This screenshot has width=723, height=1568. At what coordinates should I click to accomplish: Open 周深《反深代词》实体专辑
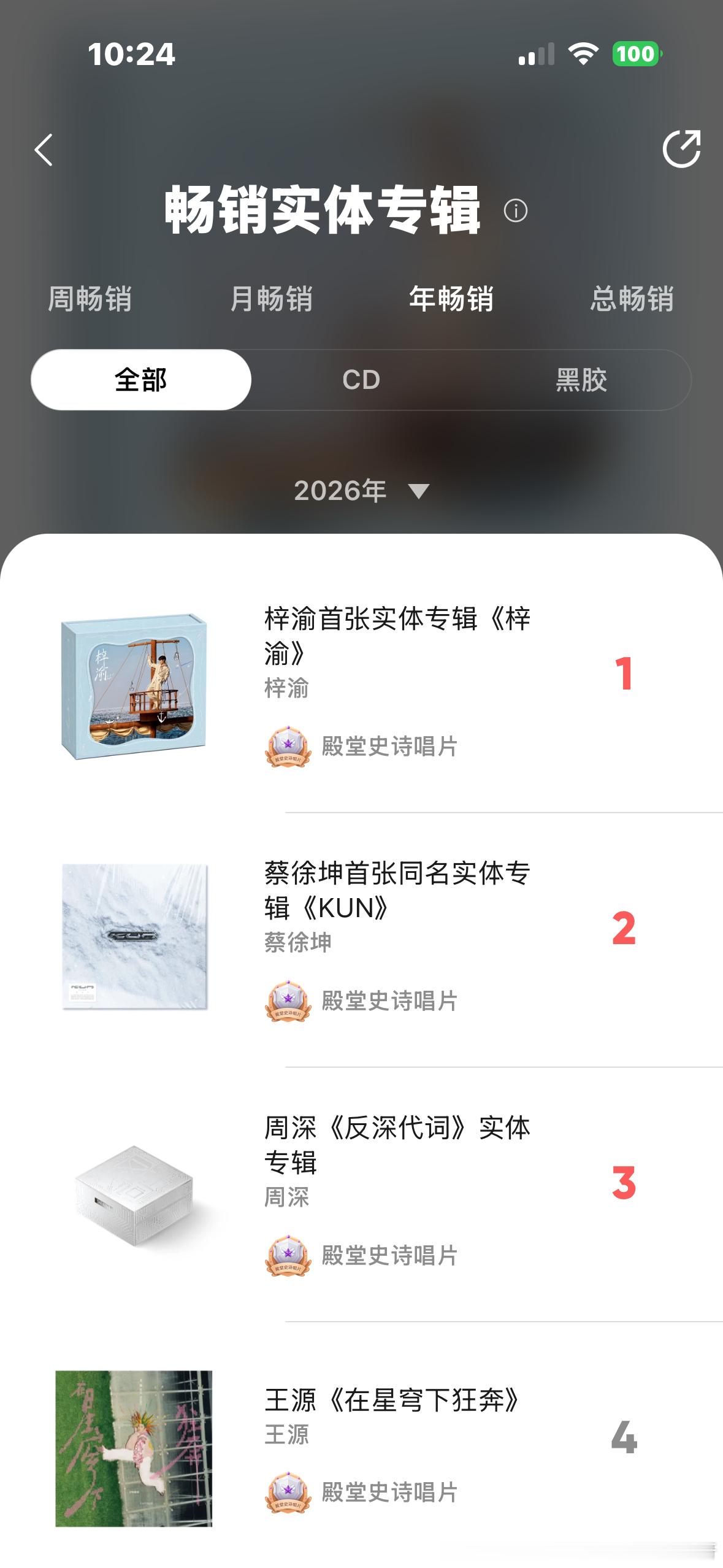362,1194
